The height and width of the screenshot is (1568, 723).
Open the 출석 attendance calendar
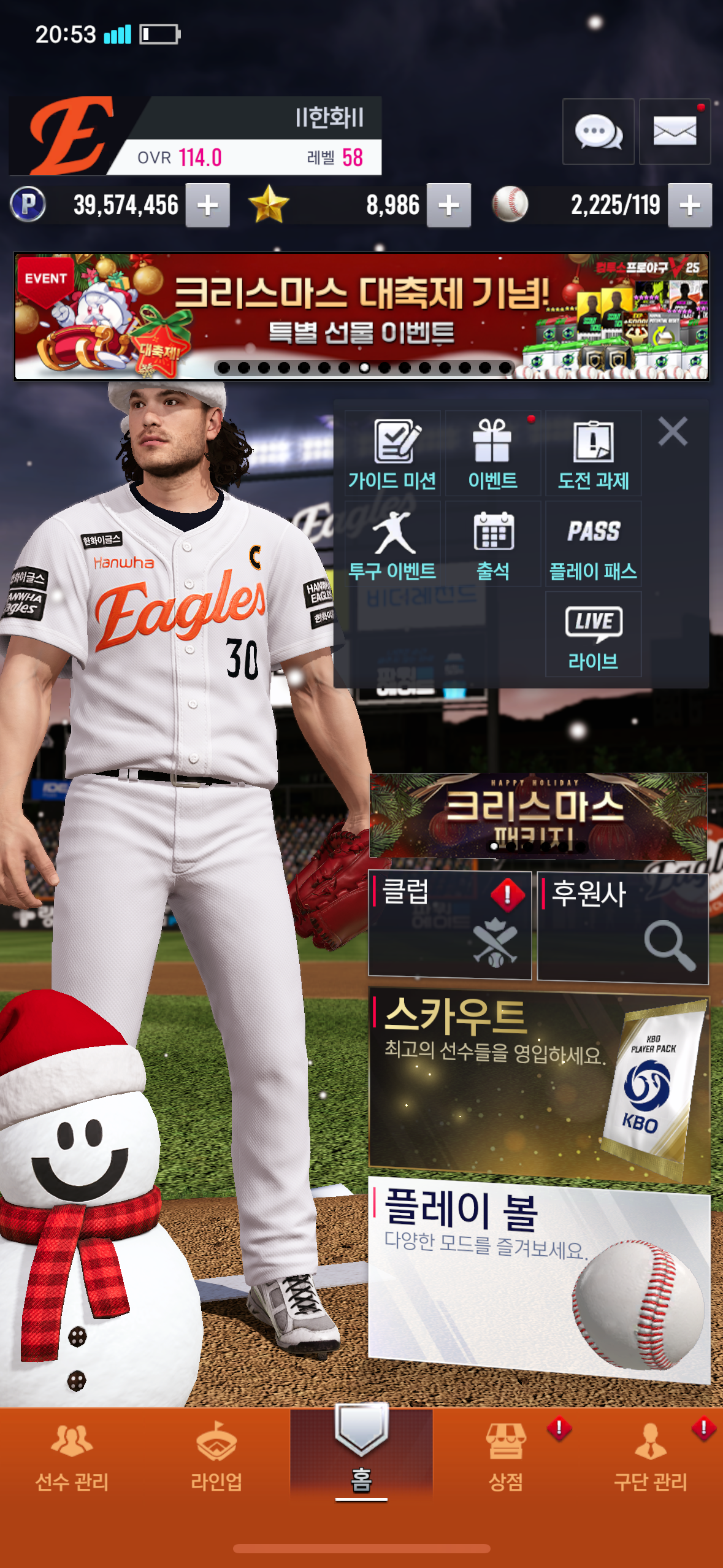[x=492, y=544]
